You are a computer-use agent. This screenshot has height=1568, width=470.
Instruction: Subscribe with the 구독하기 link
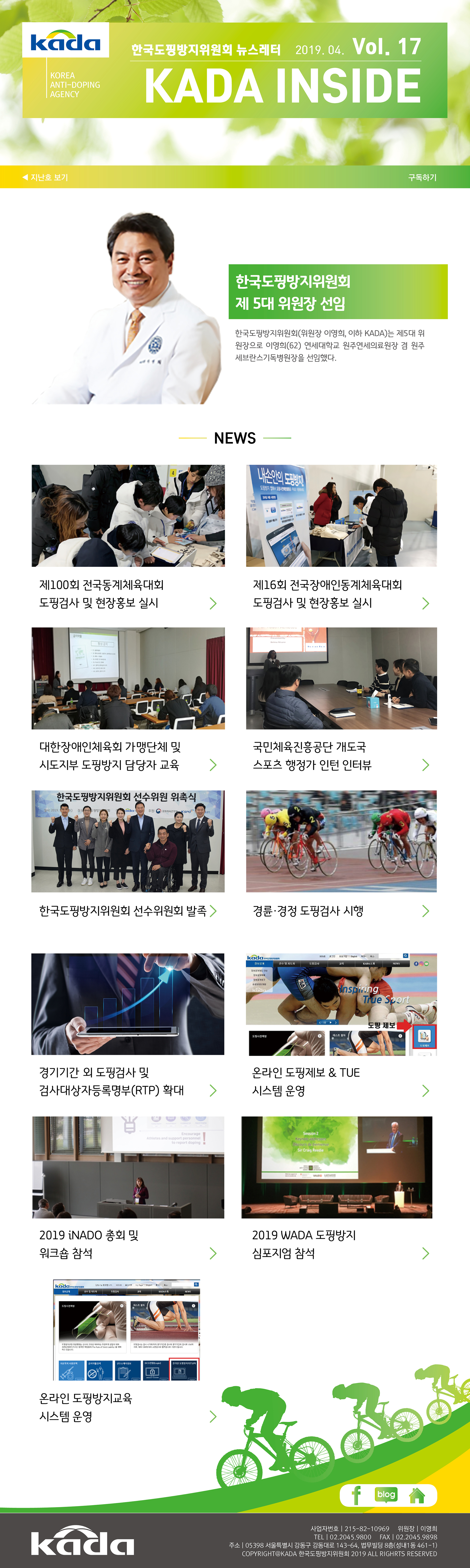coord(422,177)
